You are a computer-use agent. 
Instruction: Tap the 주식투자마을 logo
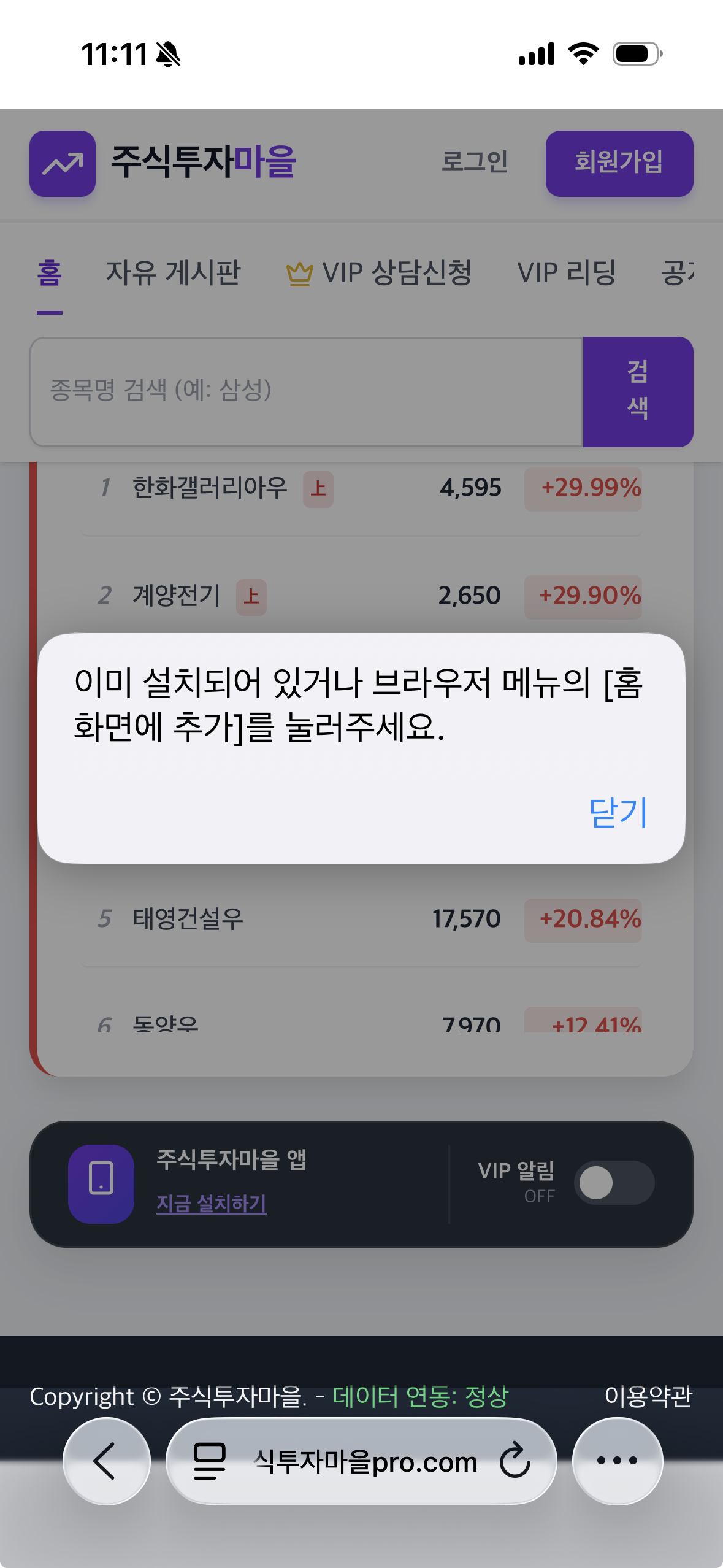click(x=163, y=163)
